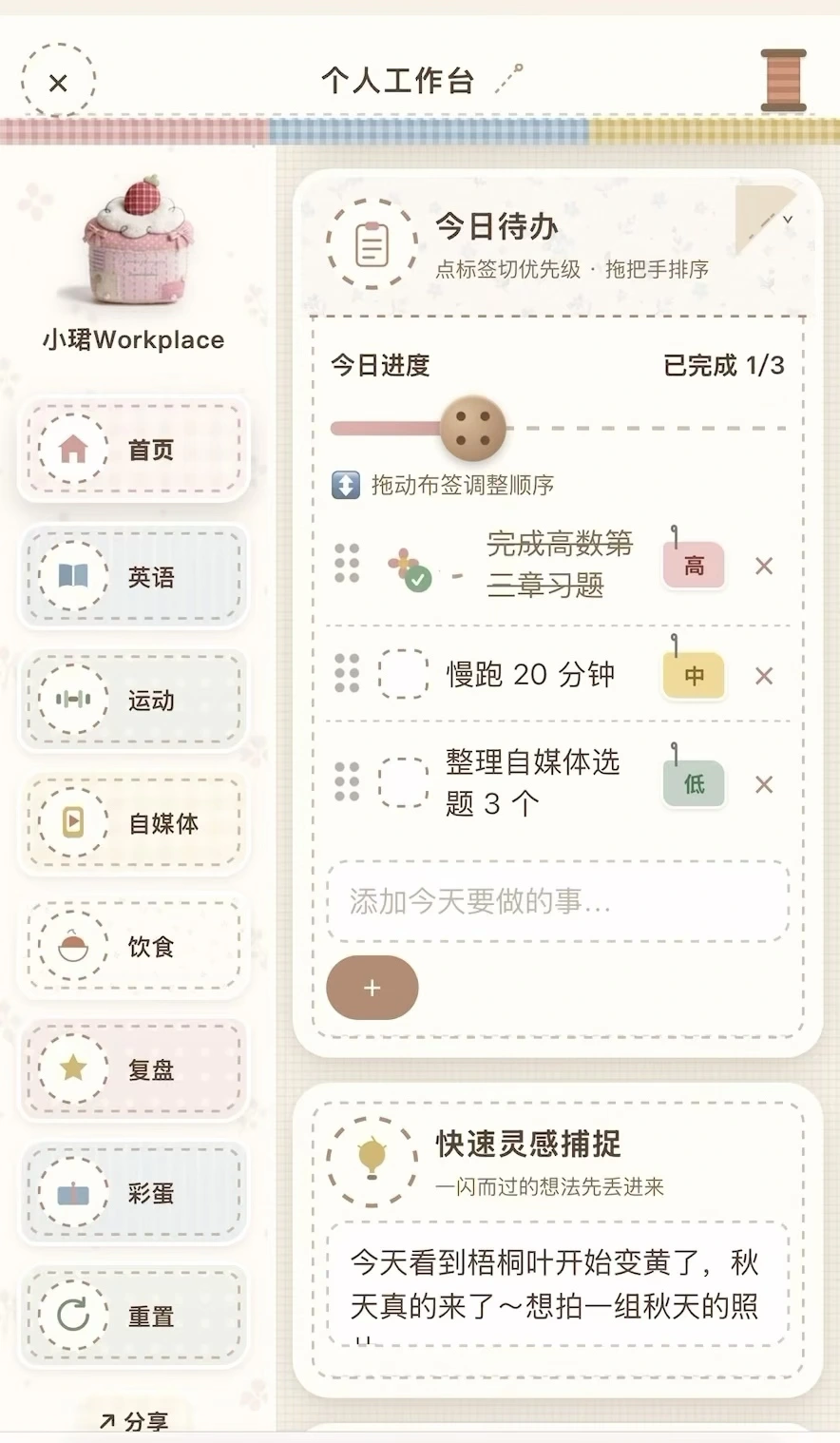This screenshot has height=1443, width=840.
Task: Uncheck the completed 完成高数第三章习题 task
Action: tap(410, 568)
